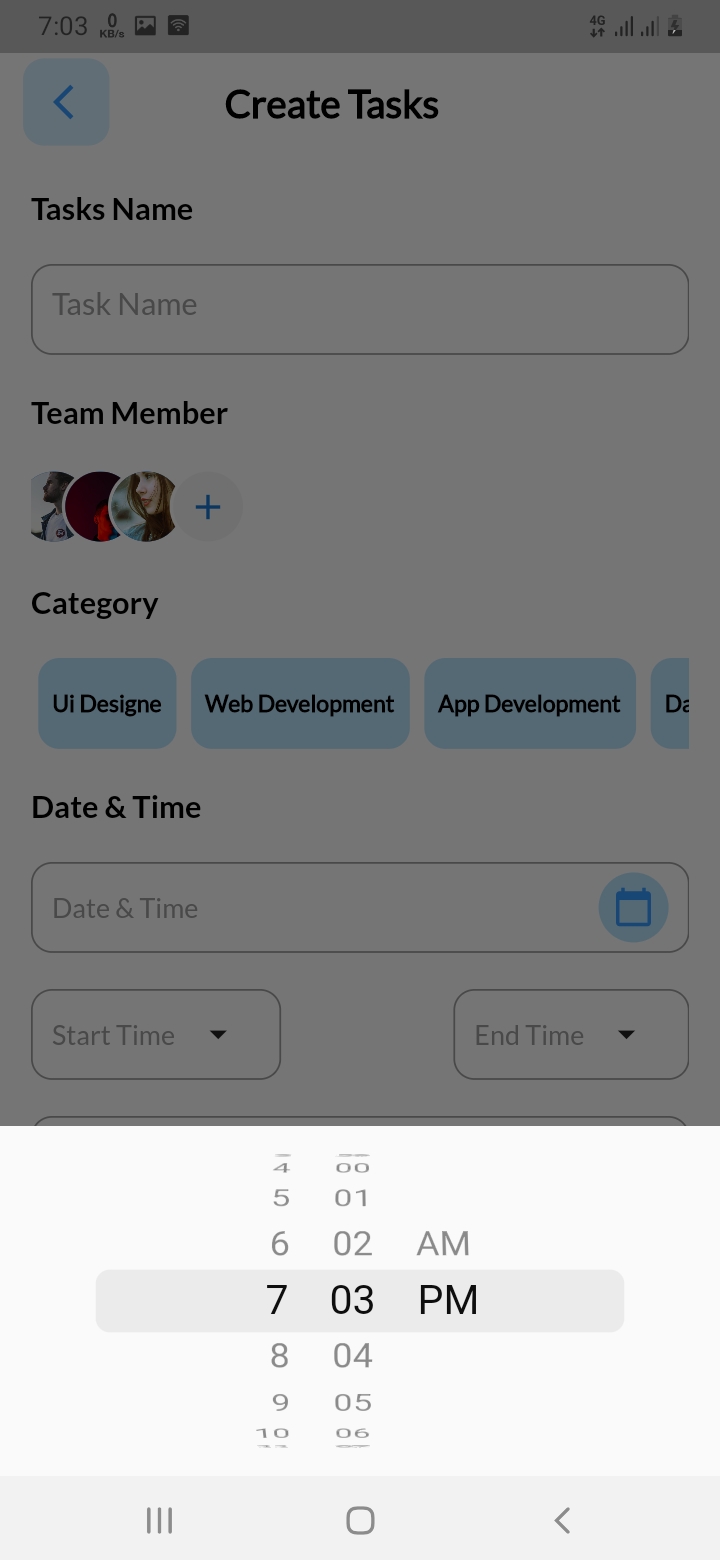Pick minute 05 in the time wheel

pos(352,1402)
